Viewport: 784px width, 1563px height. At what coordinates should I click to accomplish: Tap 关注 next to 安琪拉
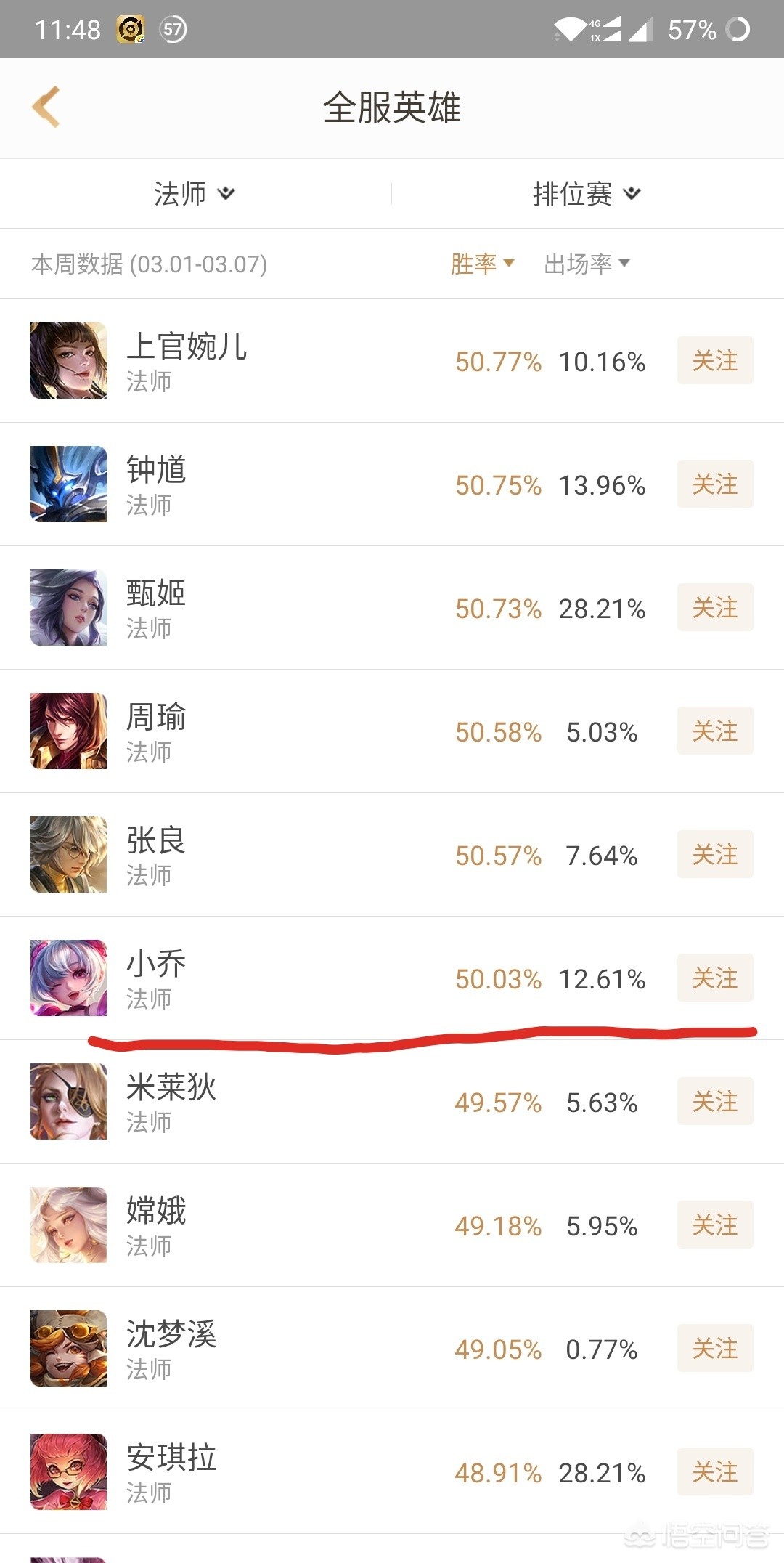click(x=714, y=1472)
